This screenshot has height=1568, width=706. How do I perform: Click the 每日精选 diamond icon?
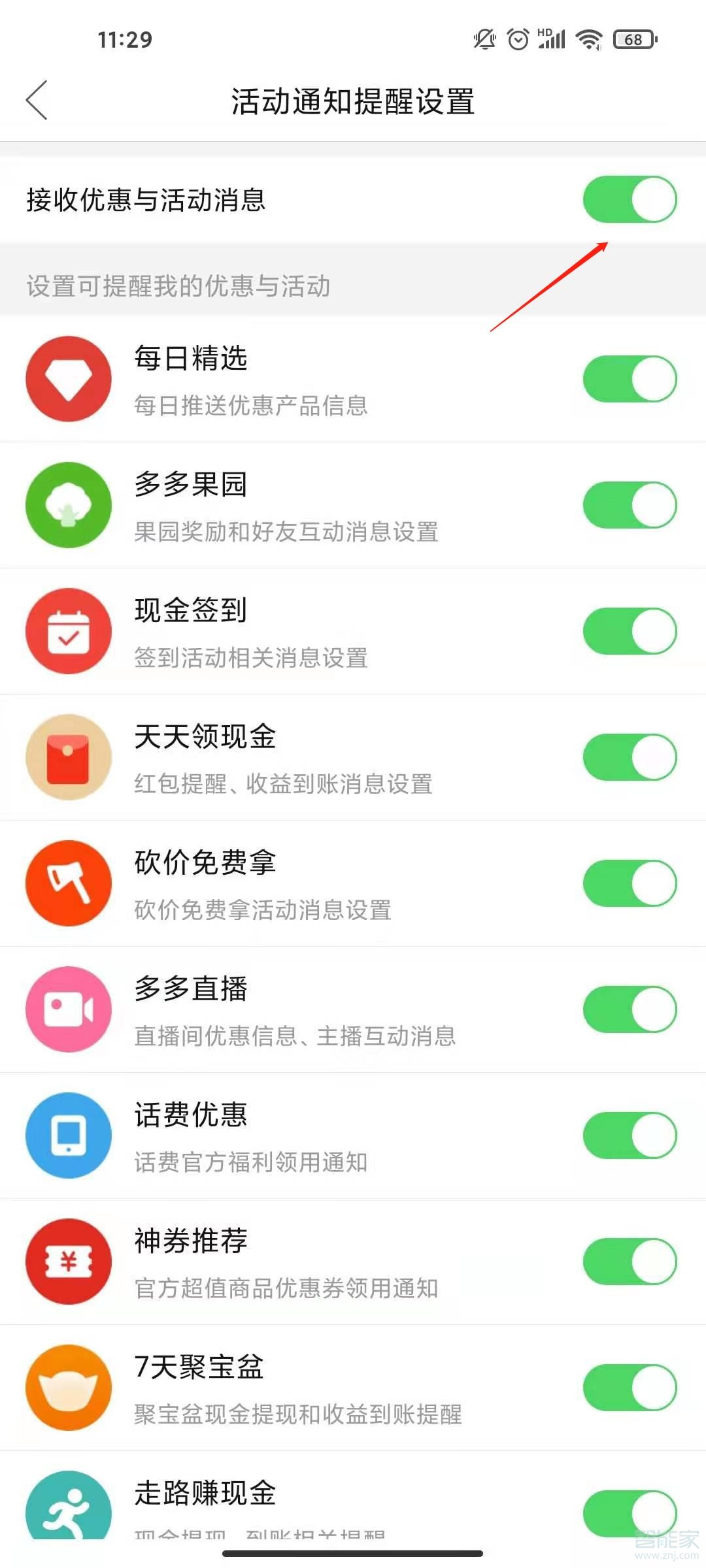(69, 379)
